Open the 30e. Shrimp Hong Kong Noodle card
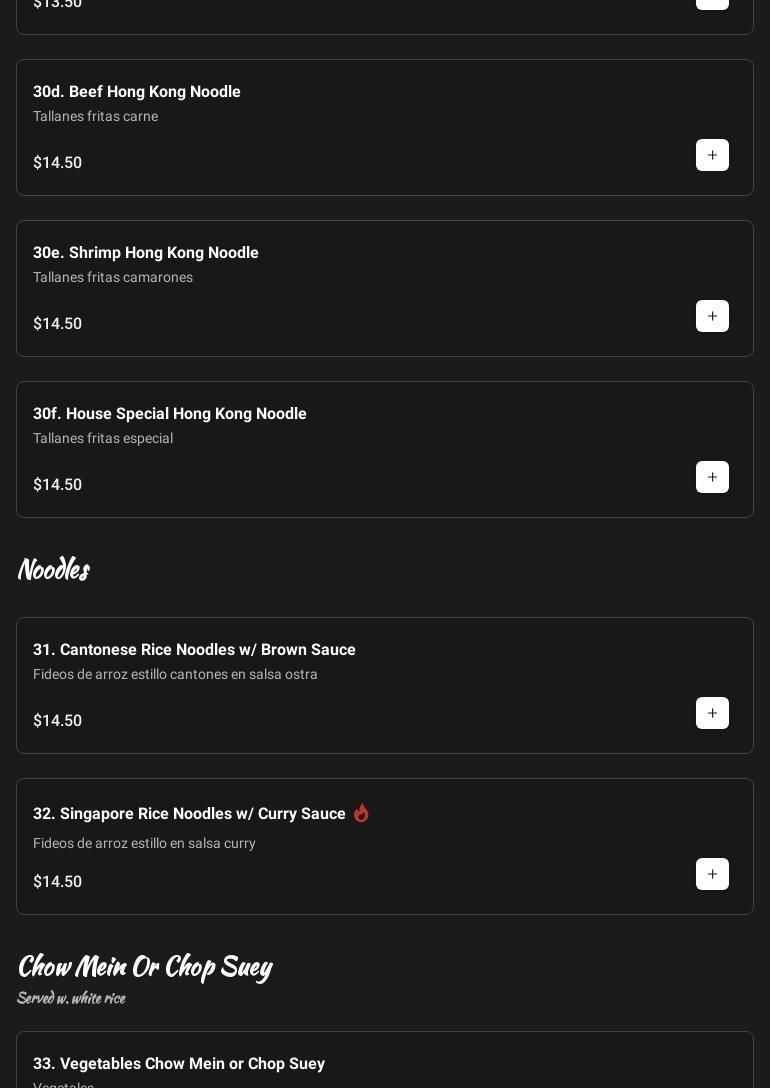The width and height of the screenshot is (770, 1088). click(x=146, y=253)
